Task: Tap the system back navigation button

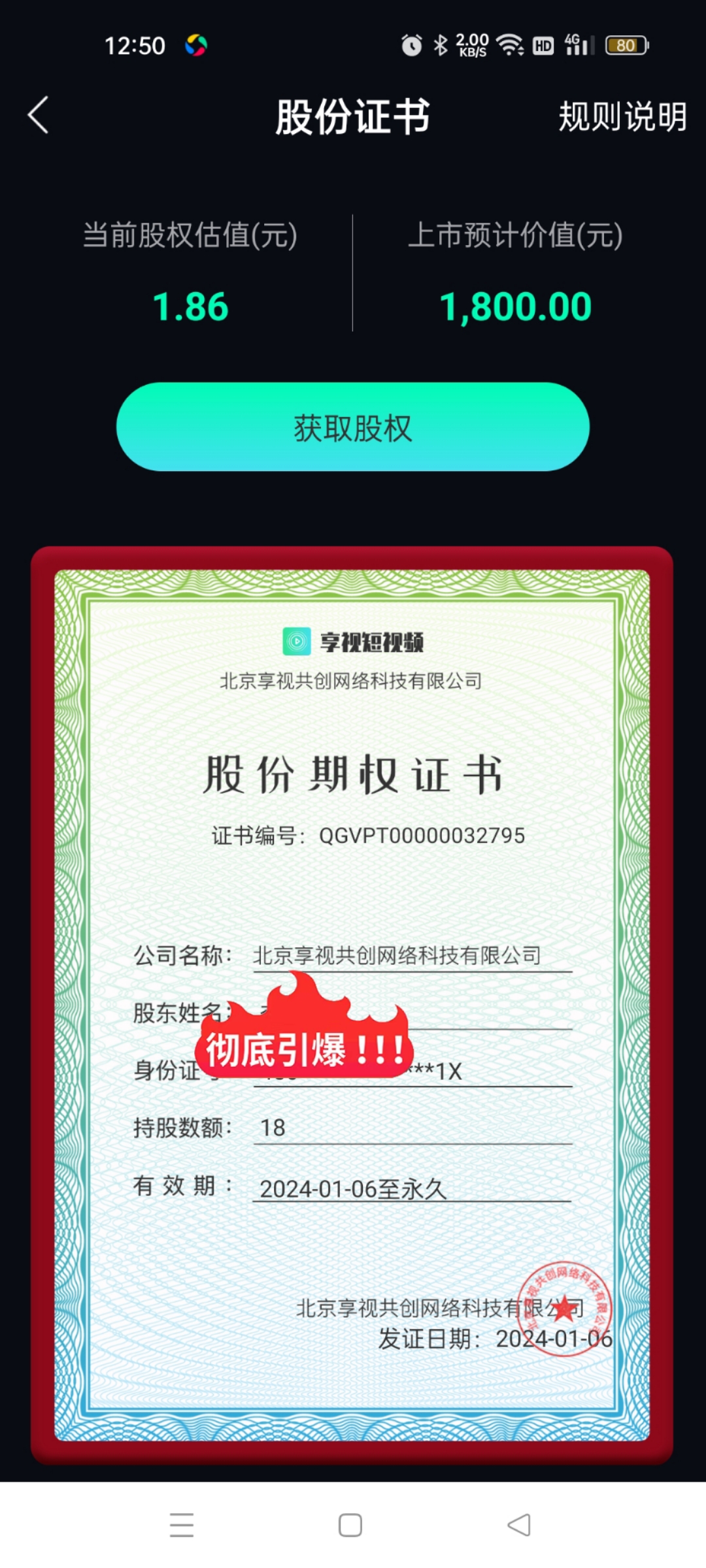Action: tap(520, 1525)
